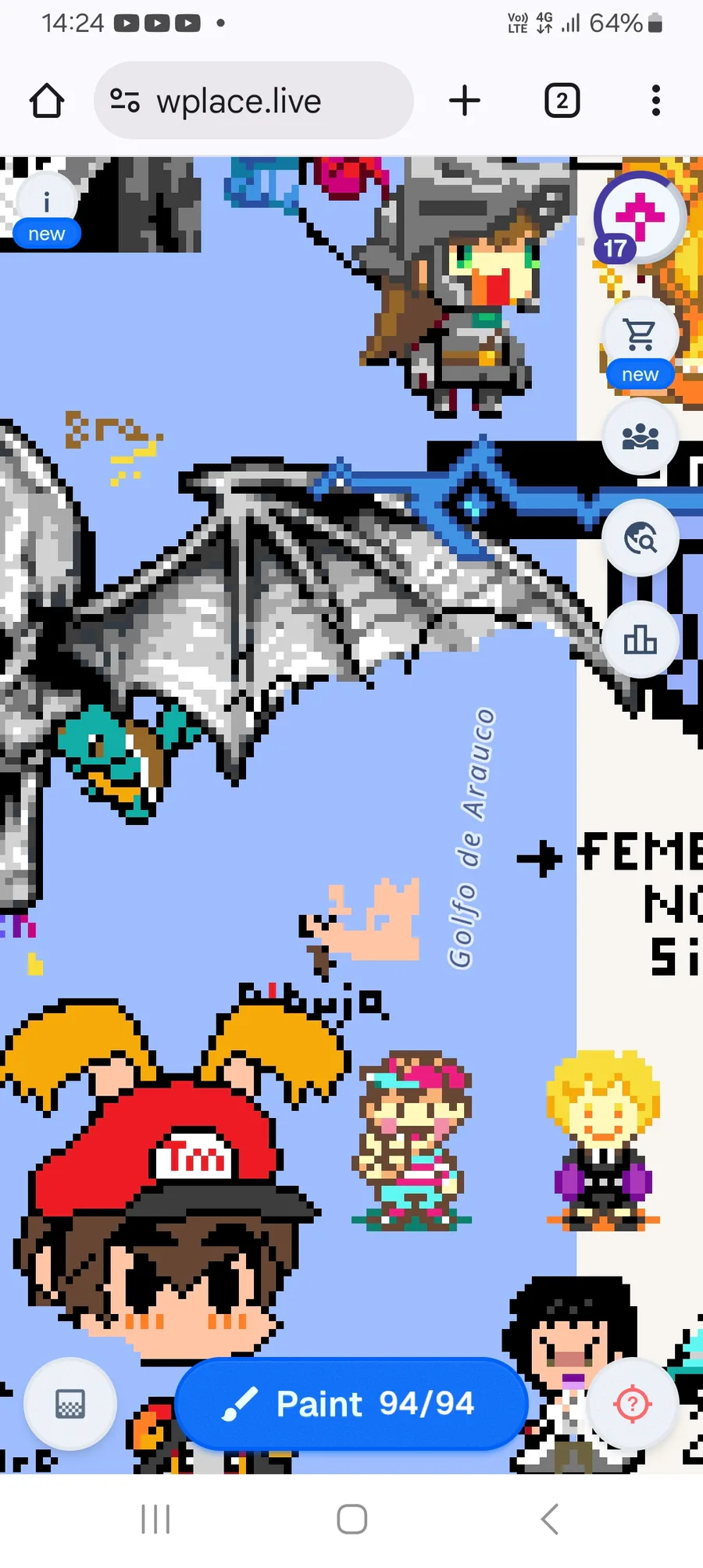The image size is (703, 1568).
Task: Open the shopping cart store
Action: pyautogui.click(x=640, y=342)
